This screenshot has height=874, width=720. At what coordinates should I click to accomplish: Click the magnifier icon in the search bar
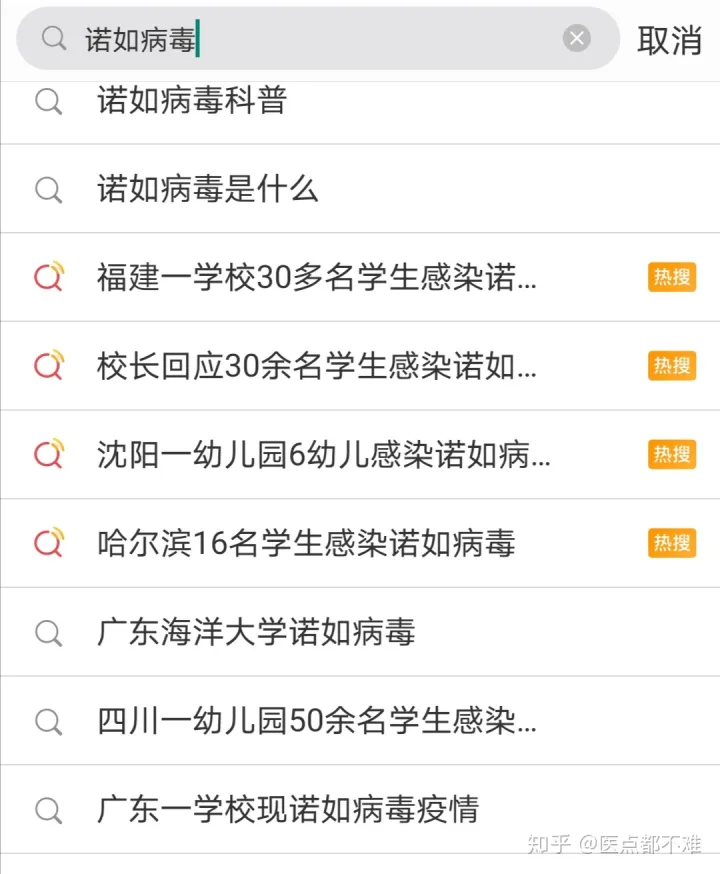[x=52, y=38]
